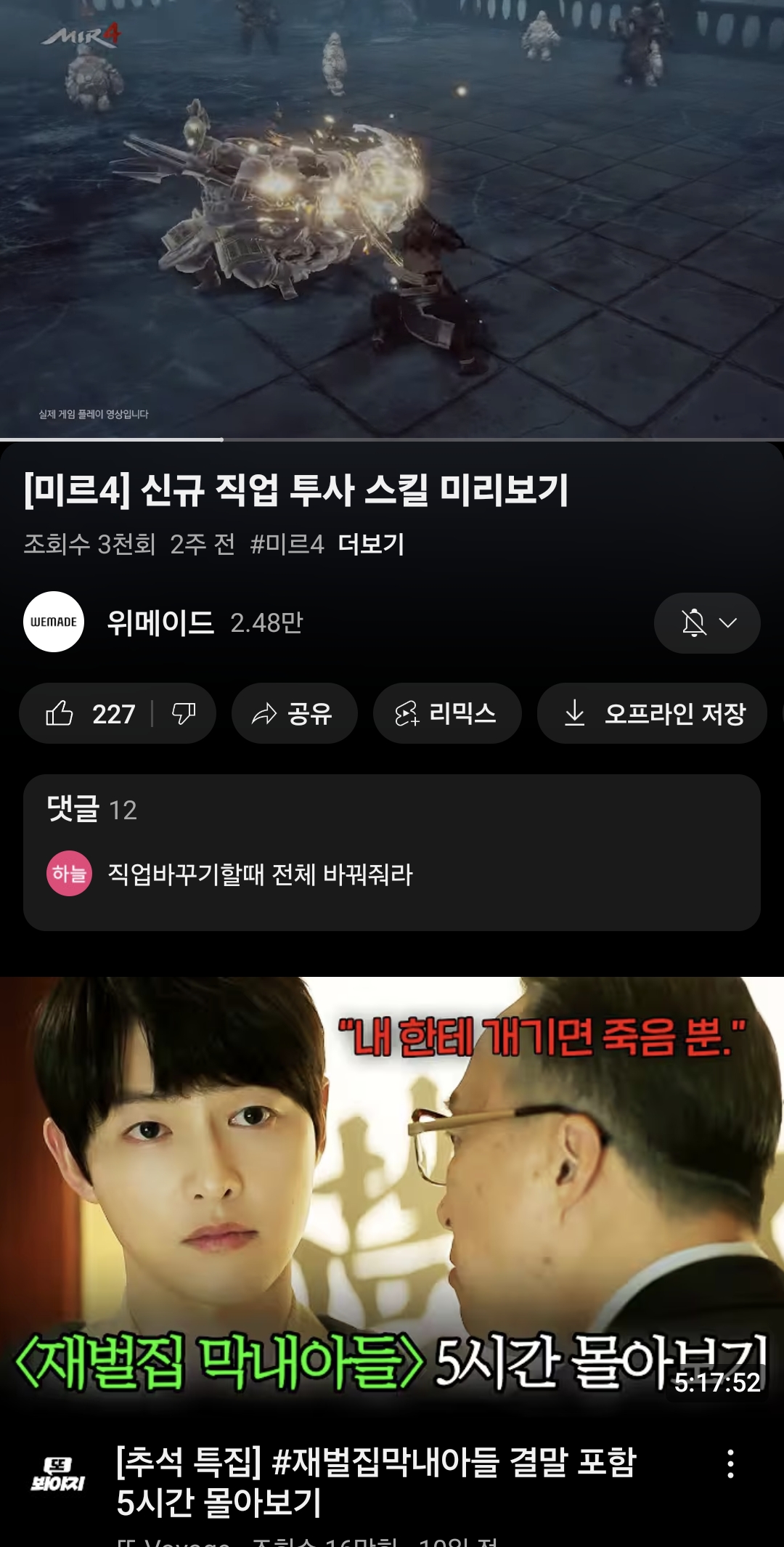This screenshot has height=1547, width=784.
Task: Share this video via 공유
Action: (294, 713)
